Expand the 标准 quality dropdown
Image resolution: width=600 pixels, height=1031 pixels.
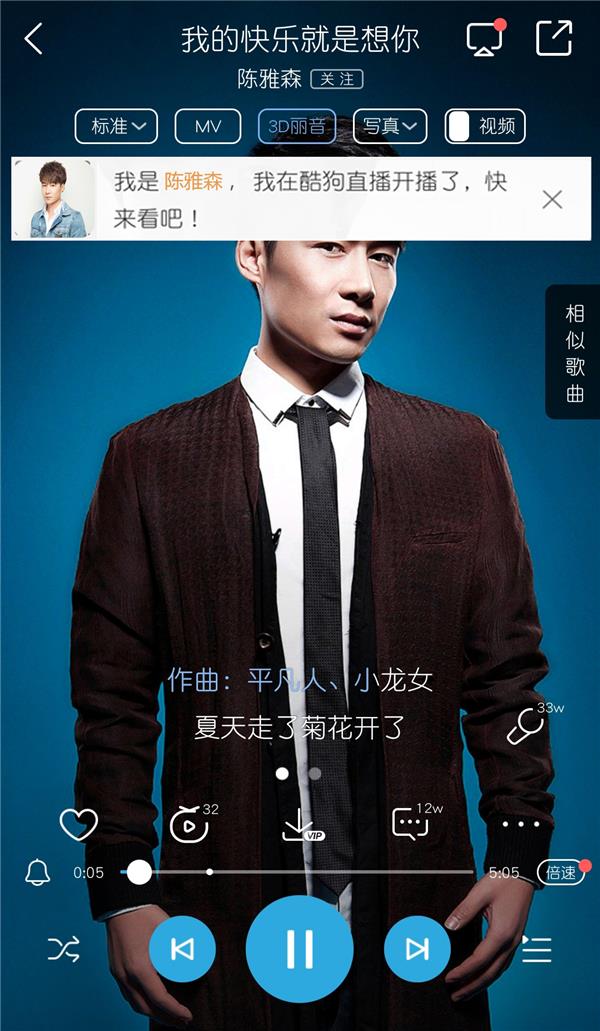coord(116,126)
